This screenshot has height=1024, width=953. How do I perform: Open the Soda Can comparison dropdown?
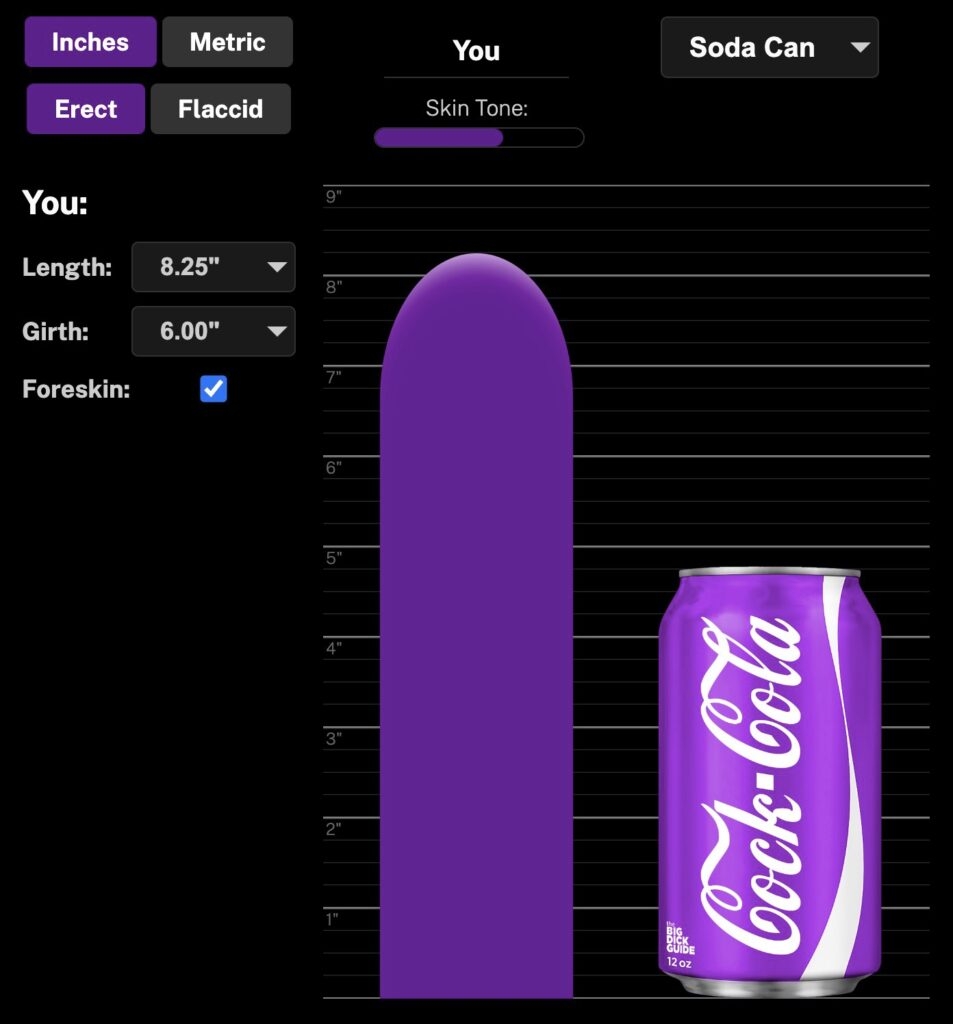point(769,47)
